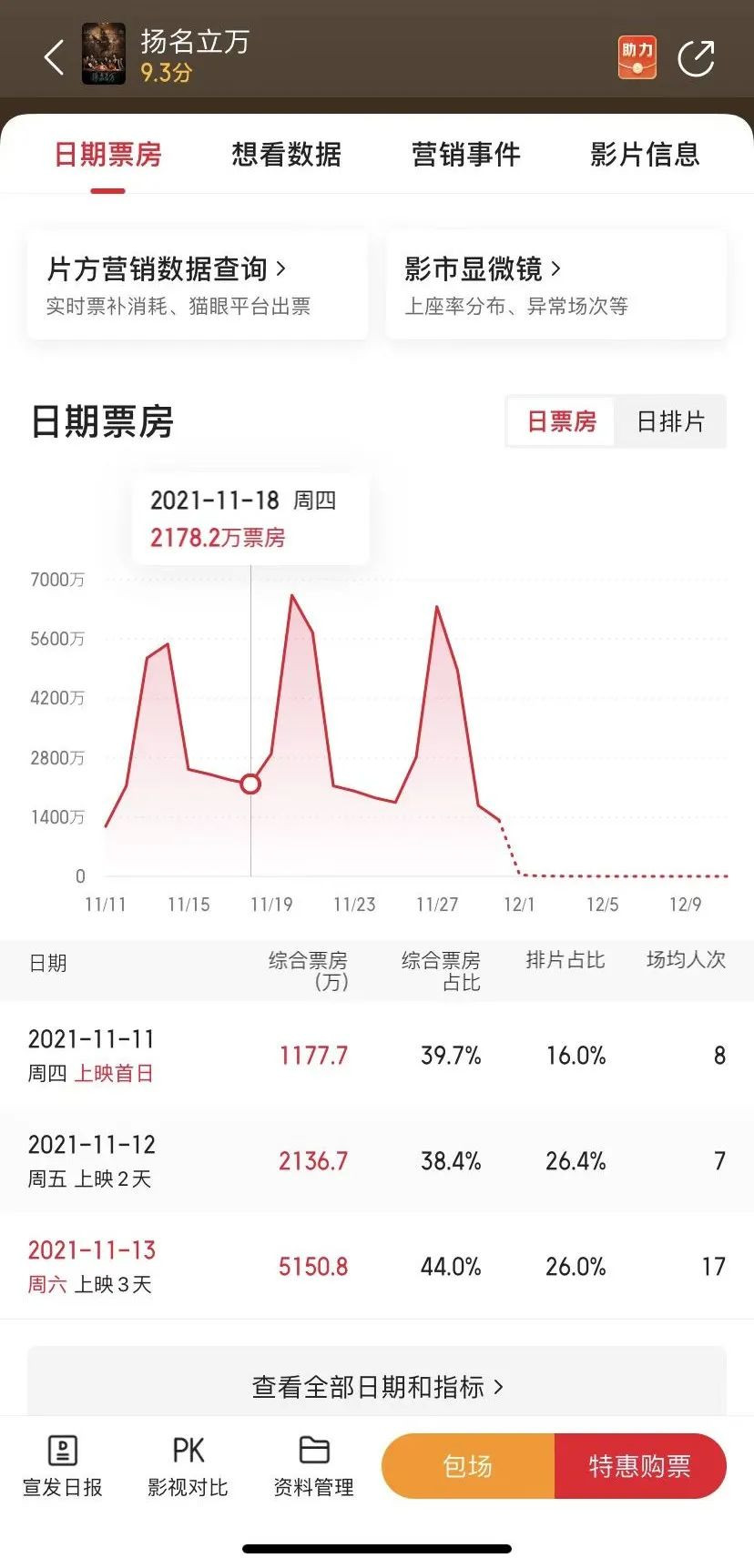Open the 影市显微镜 card
Screen dimensions: 754x1568
tap(555, 285)
